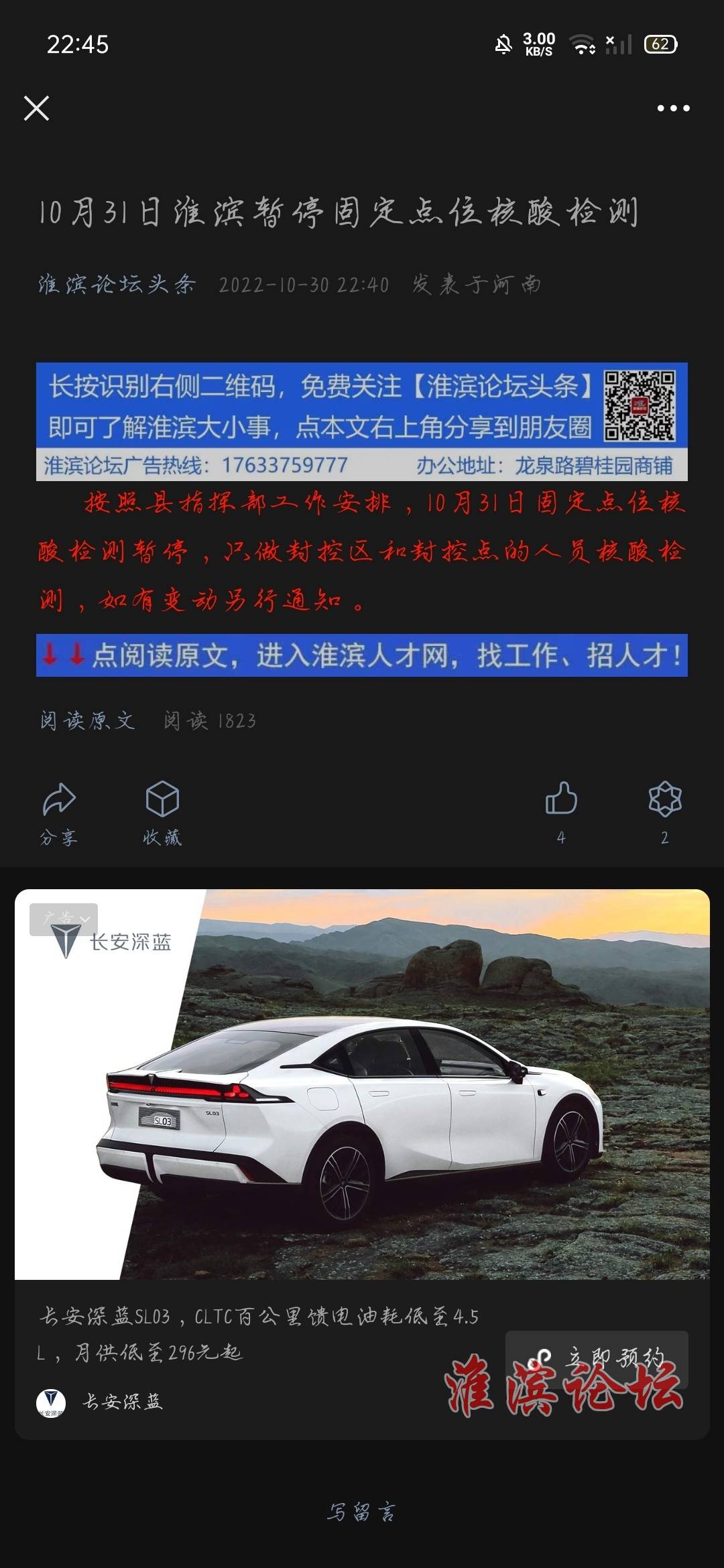
Task: Open the three-dot overflow menu
Action: tap(673, 108)
